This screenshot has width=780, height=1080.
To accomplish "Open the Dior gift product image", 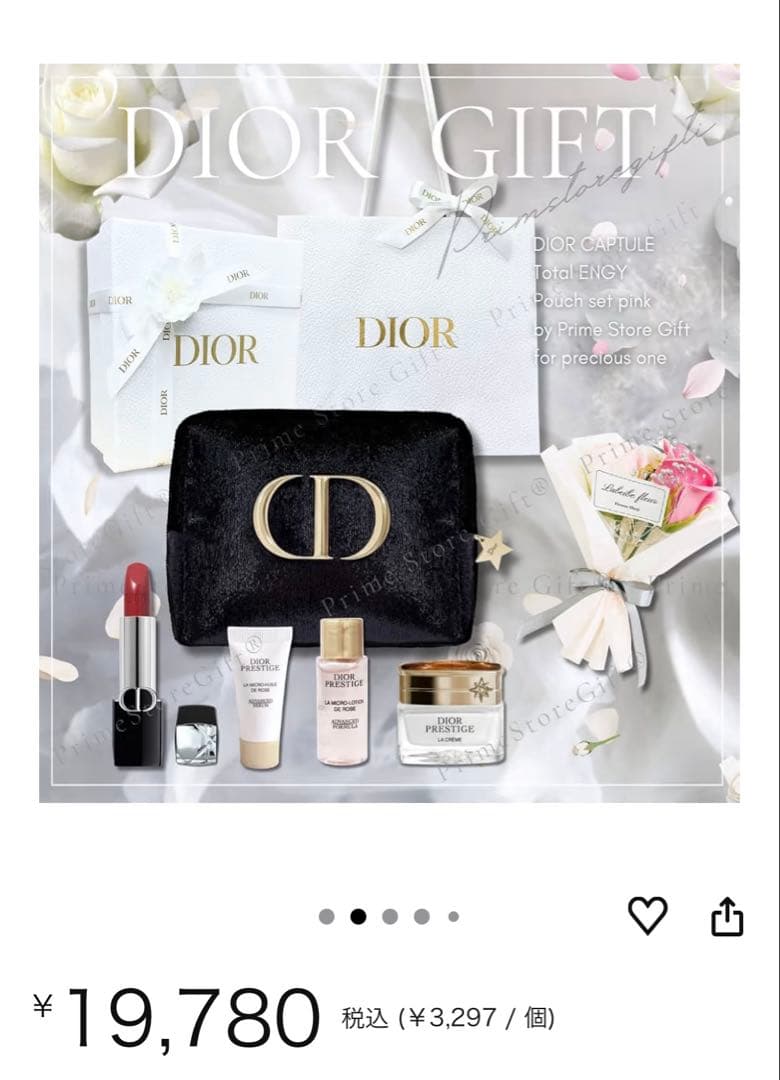I will click(x=390, y=433).
